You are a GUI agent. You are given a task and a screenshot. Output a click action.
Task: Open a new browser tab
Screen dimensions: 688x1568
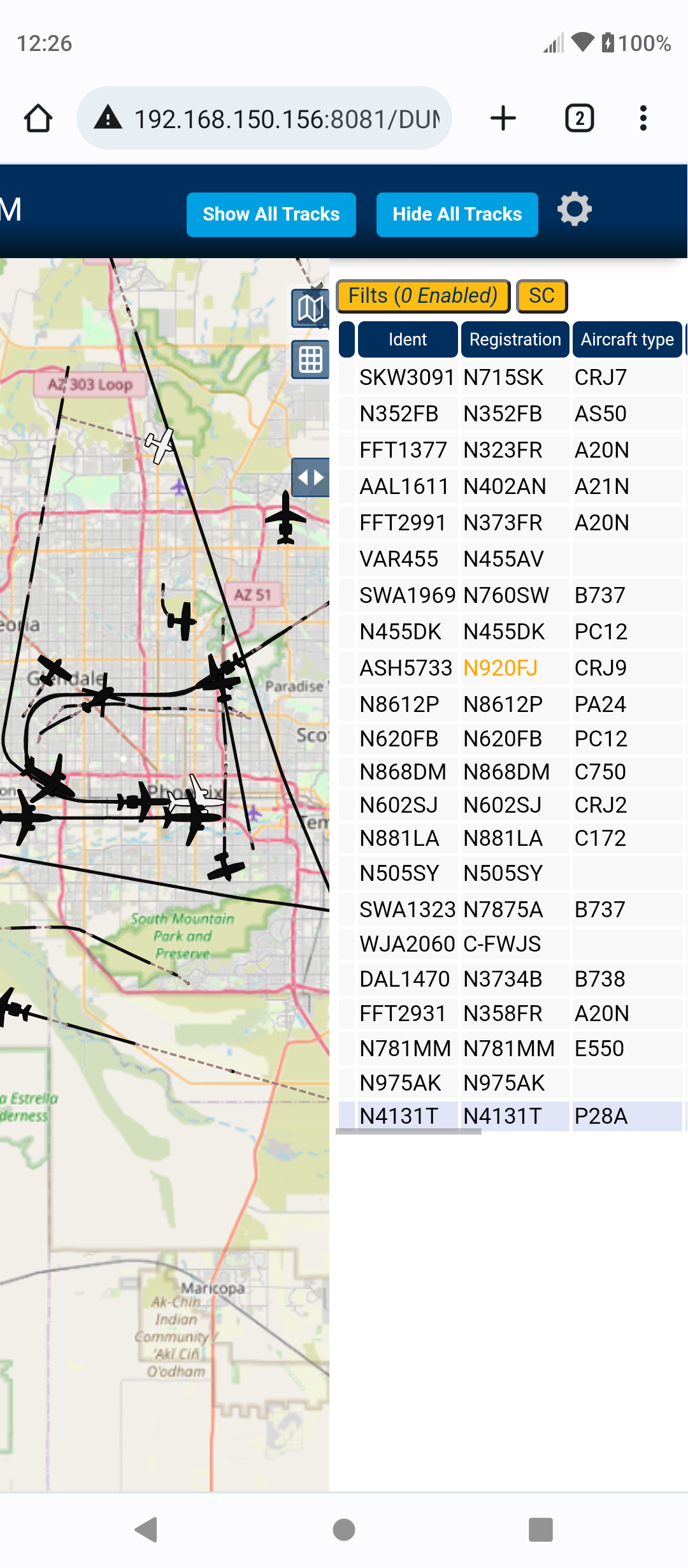(503, 119)
